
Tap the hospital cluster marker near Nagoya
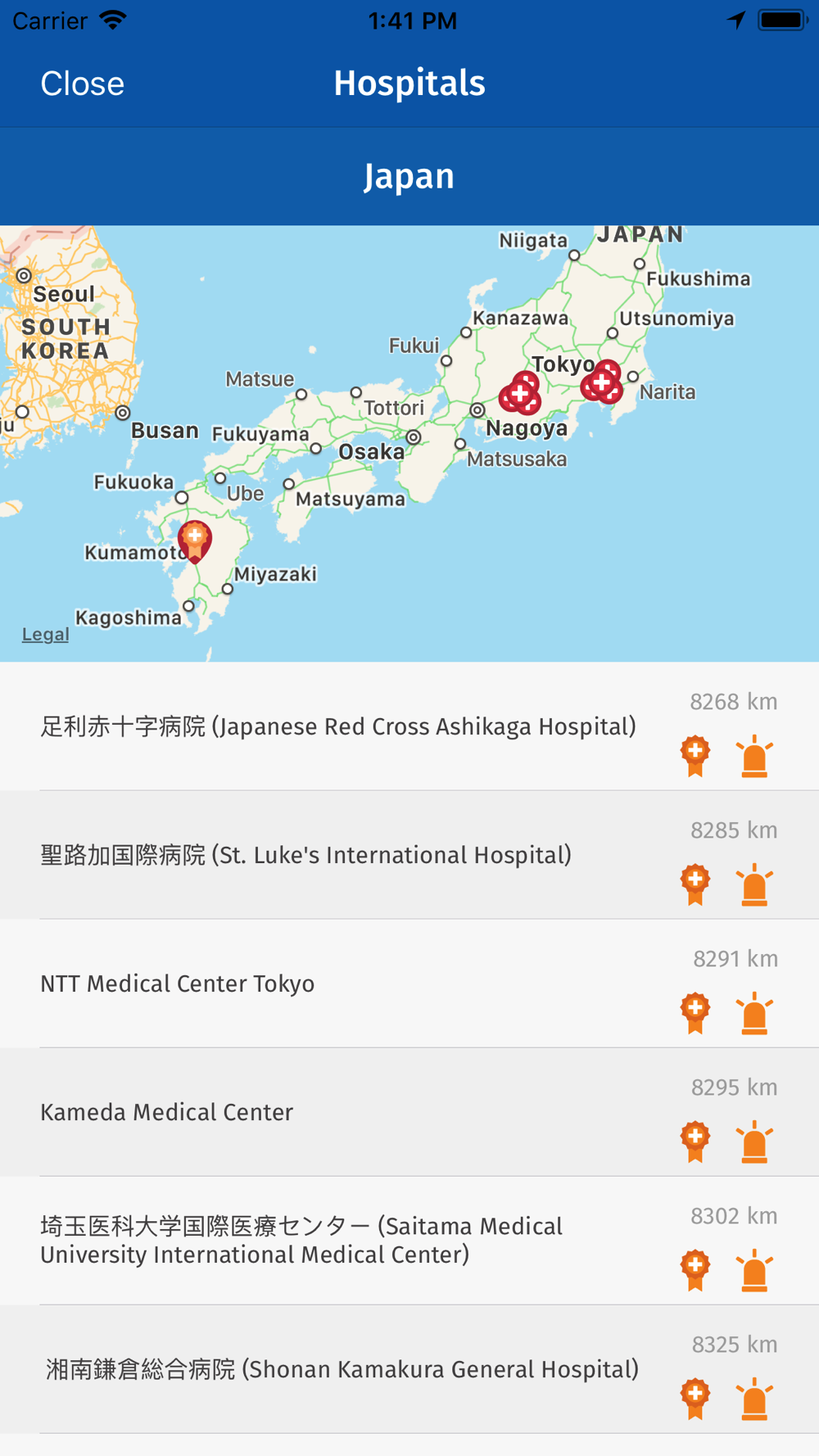click(x=520, y=393)
